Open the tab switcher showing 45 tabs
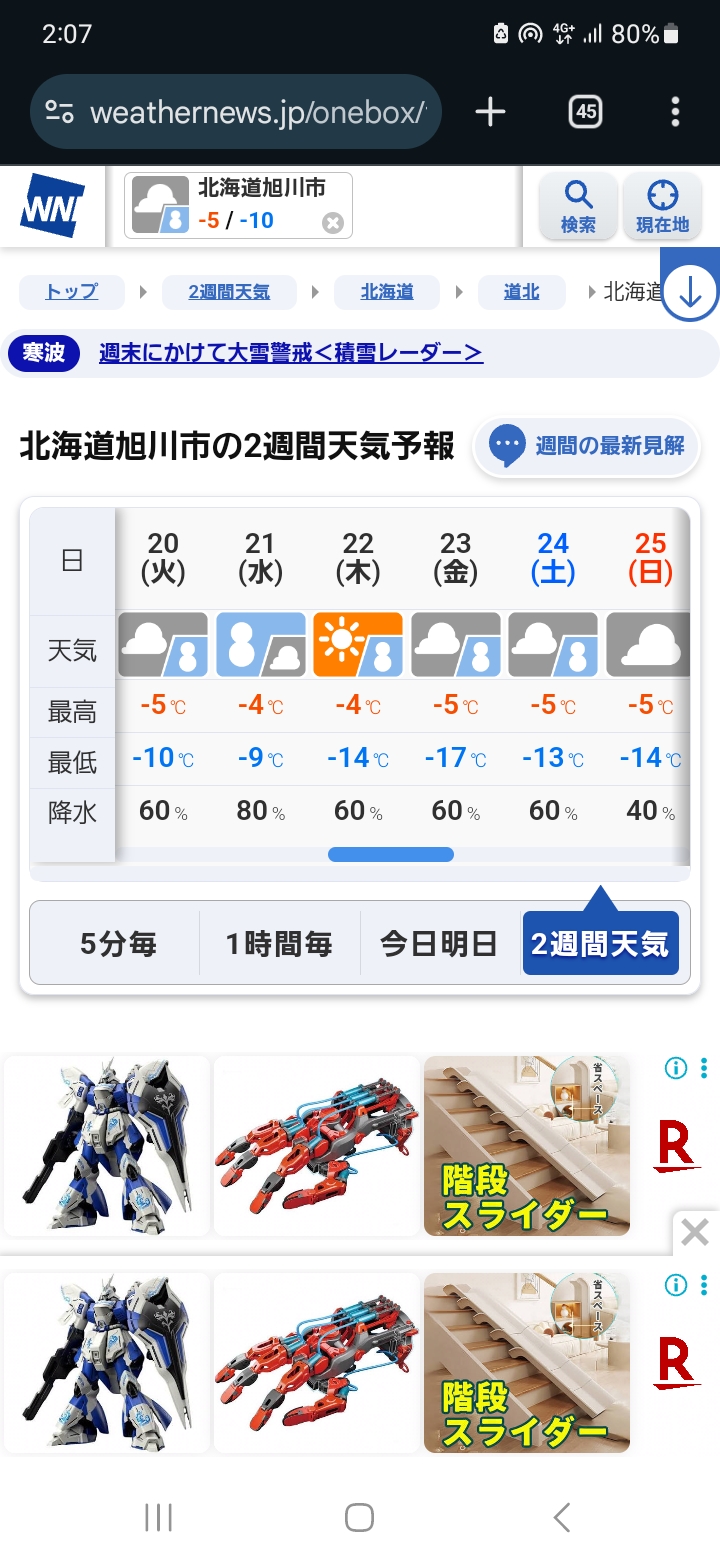 (585, 112)
